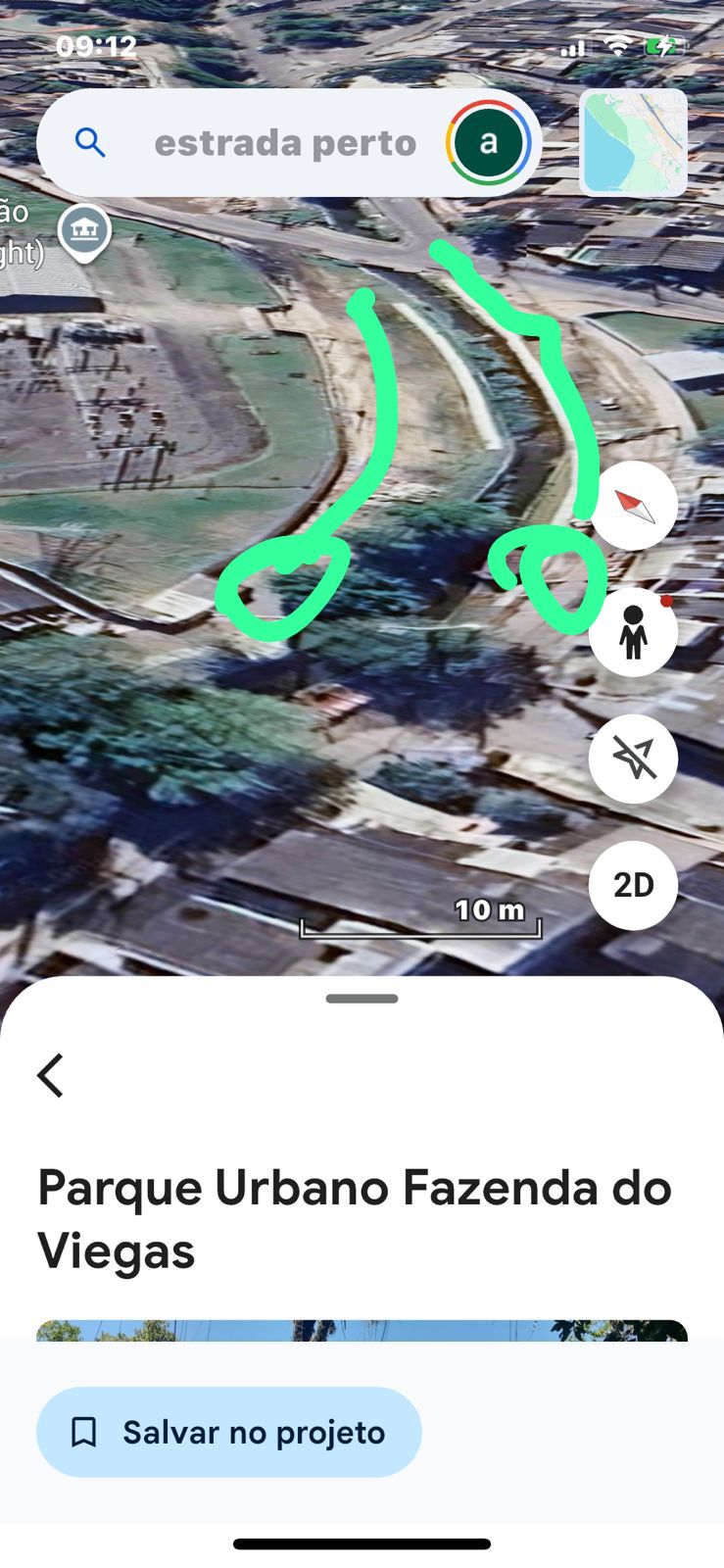Screen dimensions: 724x1568
Task: Open the Parque Urbano photo preview
Action: coord(362,1330)
